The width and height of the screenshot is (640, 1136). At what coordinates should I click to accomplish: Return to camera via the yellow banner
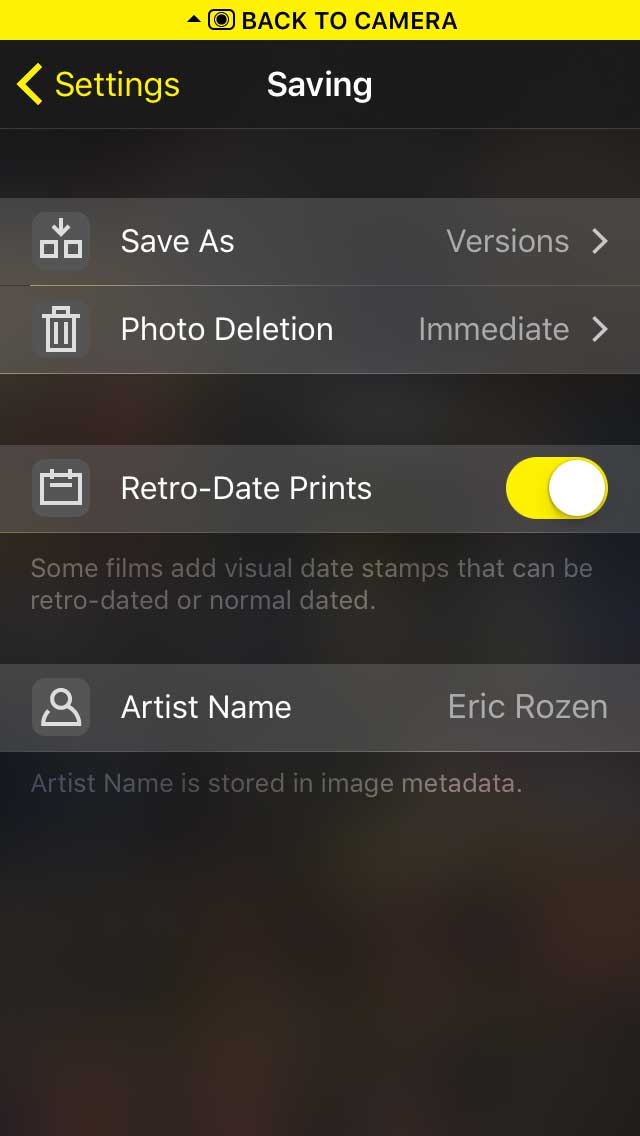click(x=320, y=20)
